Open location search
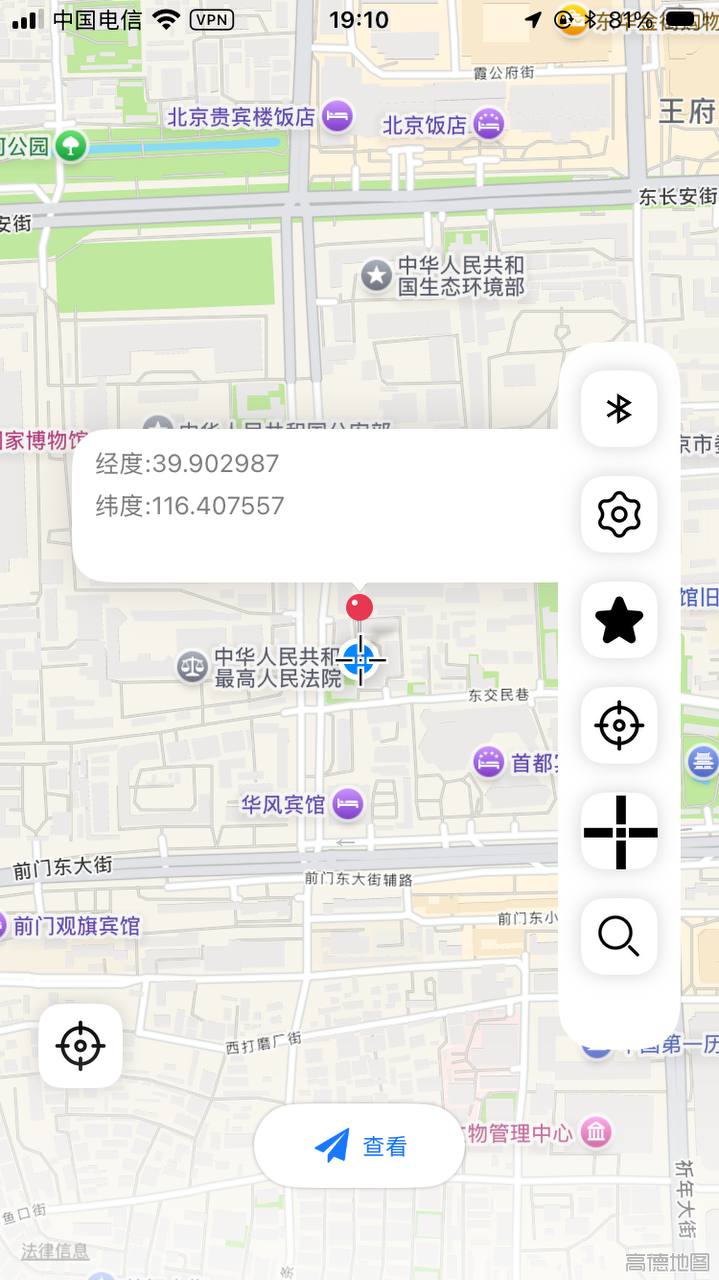Viewport: 719px width, 1280px height. (x=619, y=936)
